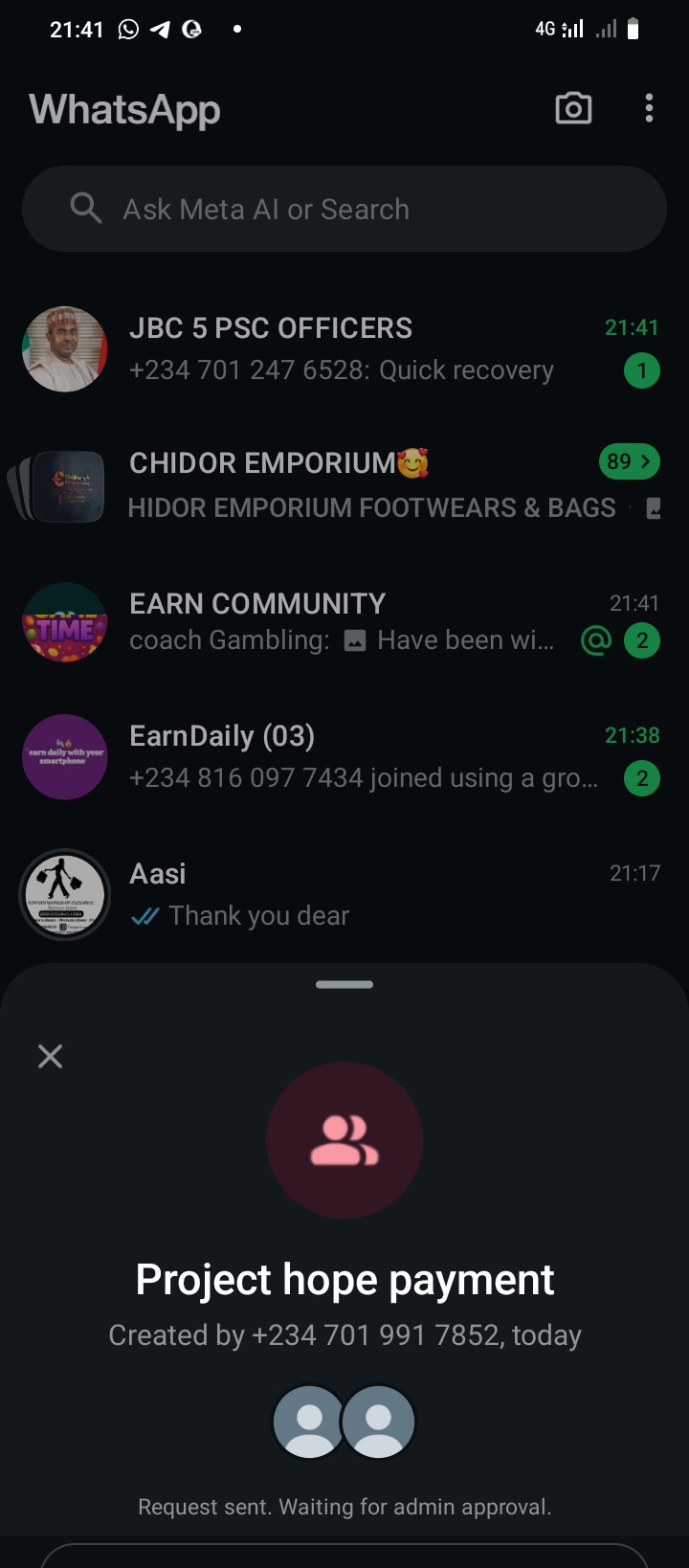This screenshot has width=689, height=1568.
Task: View JBC 5 PSC OFFICERS group photo
Action: [x=65, y=349]
